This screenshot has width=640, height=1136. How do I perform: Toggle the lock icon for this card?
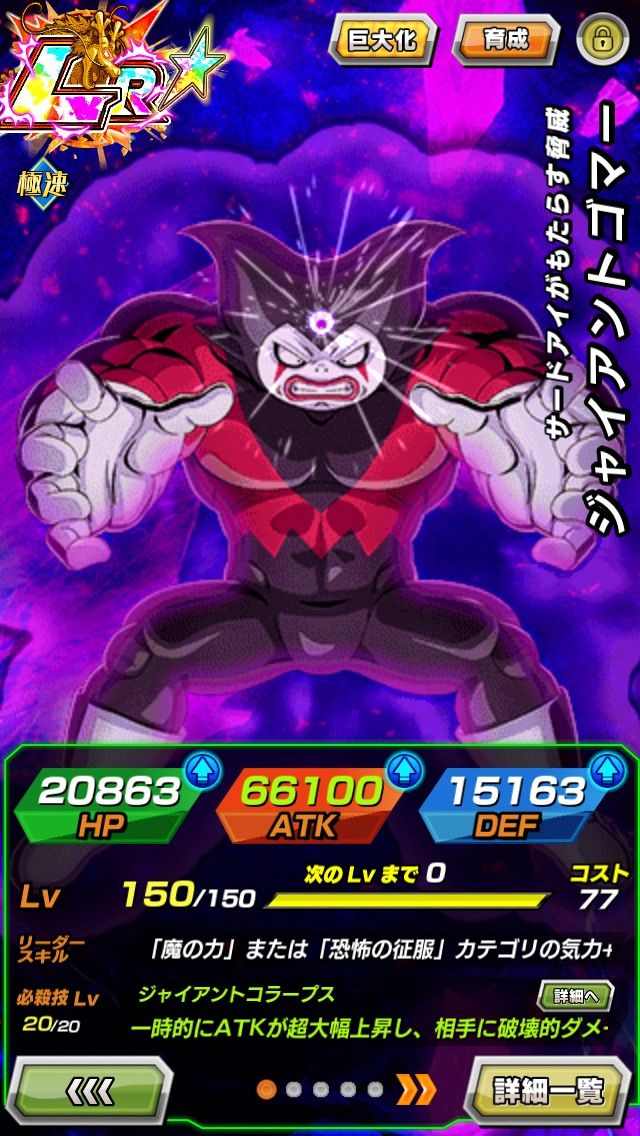coord(601,41)
